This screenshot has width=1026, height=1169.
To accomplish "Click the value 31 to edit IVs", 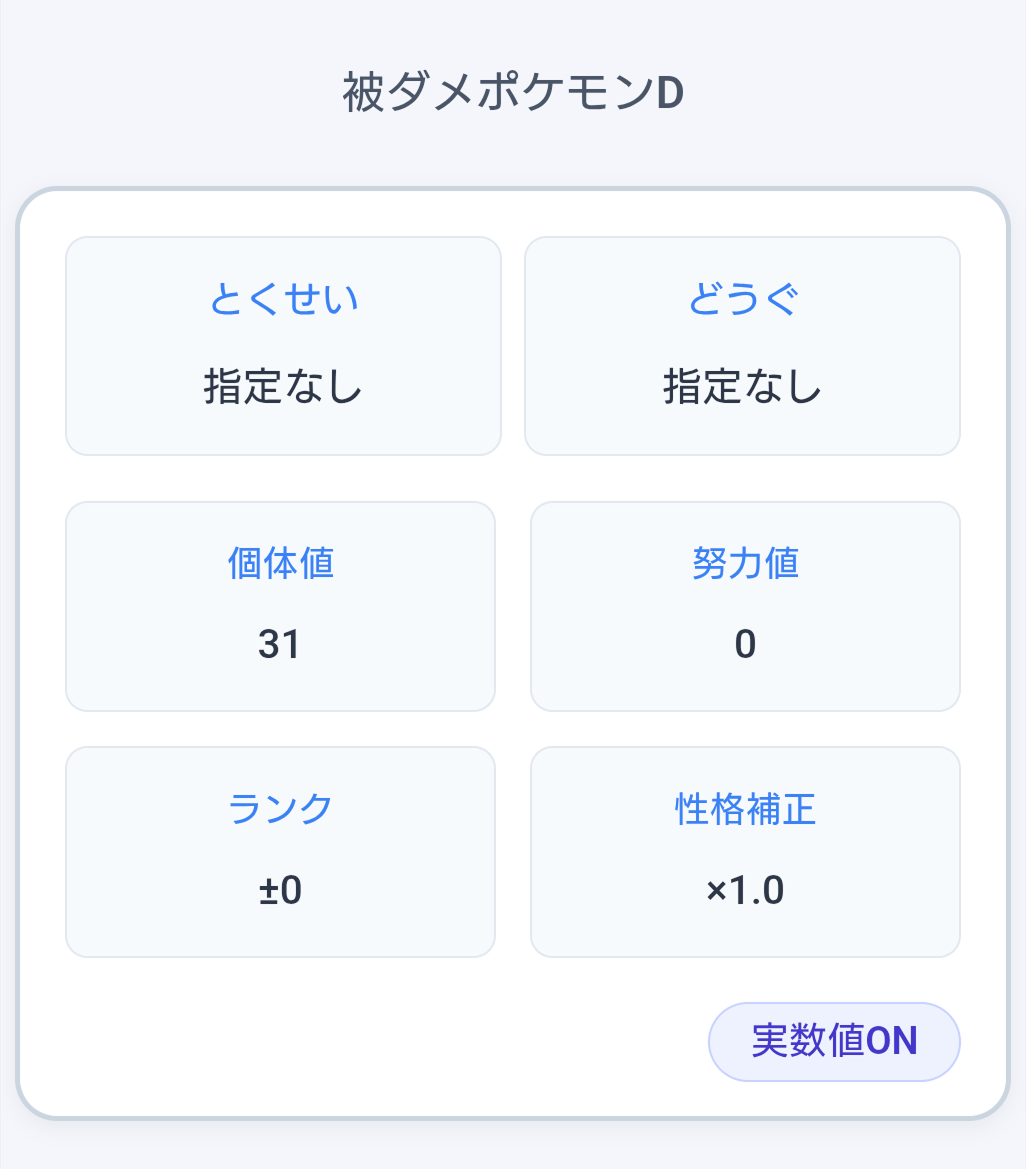I will [280, 646].
